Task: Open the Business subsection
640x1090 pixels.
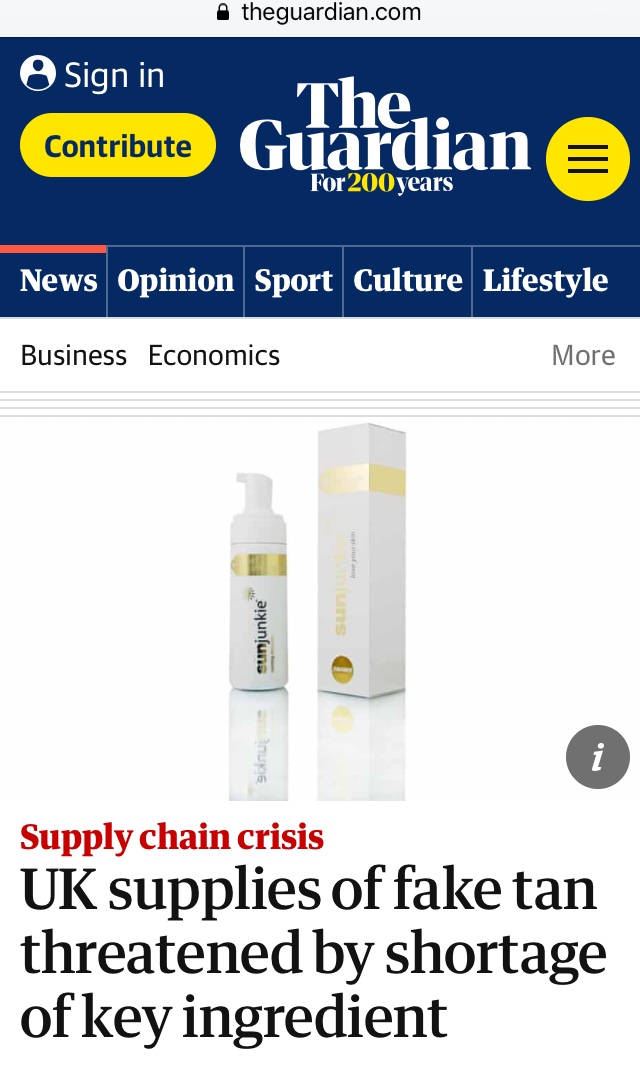Action: point(74,355)
